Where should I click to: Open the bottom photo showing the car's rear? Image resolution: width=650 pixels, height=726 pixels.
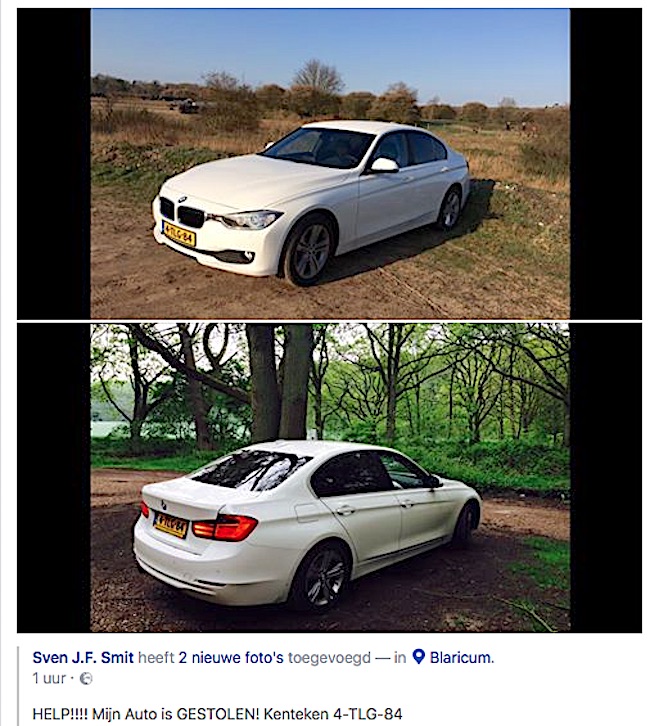click(x=330, y=478)
